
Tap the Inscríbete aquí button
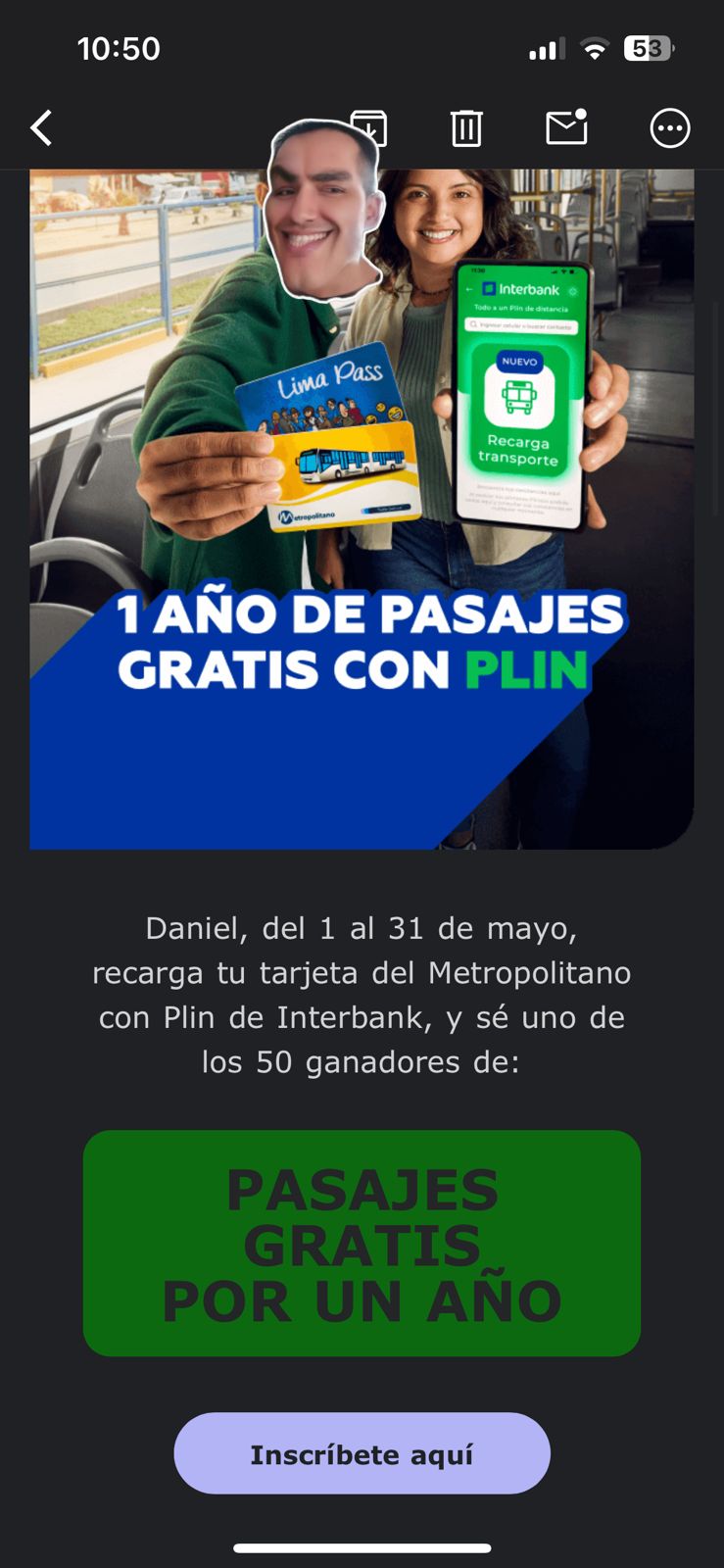click(x=362, y=1453)
